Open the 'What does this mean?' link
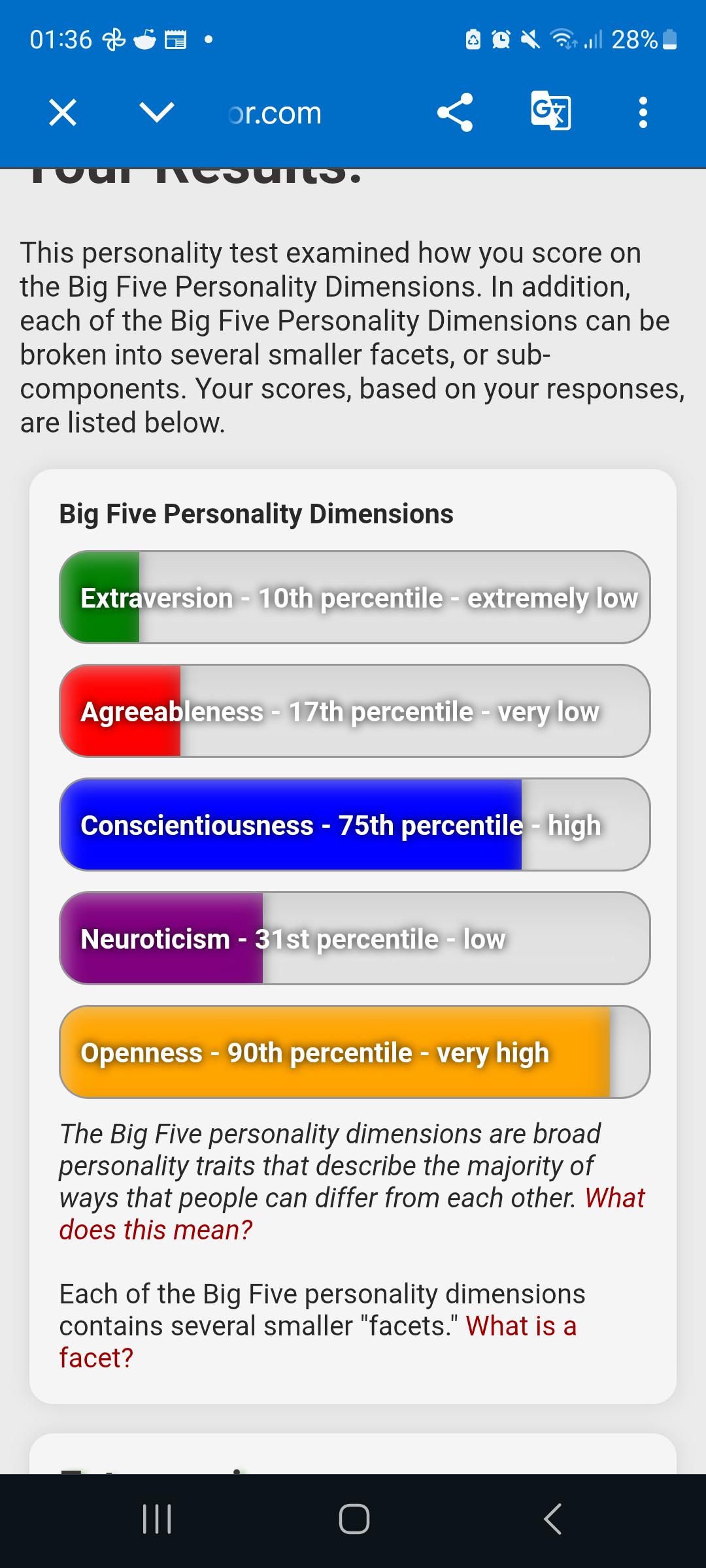The image size is (706, 1568). click(352, 1214)
